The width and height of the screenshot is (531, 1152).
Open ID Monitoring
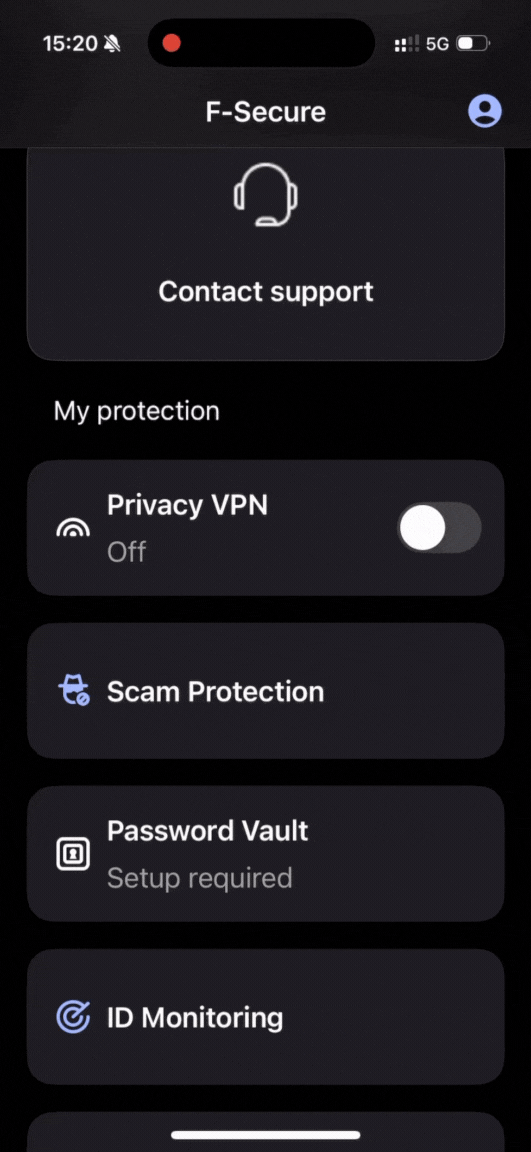(x=265, y=1017)
